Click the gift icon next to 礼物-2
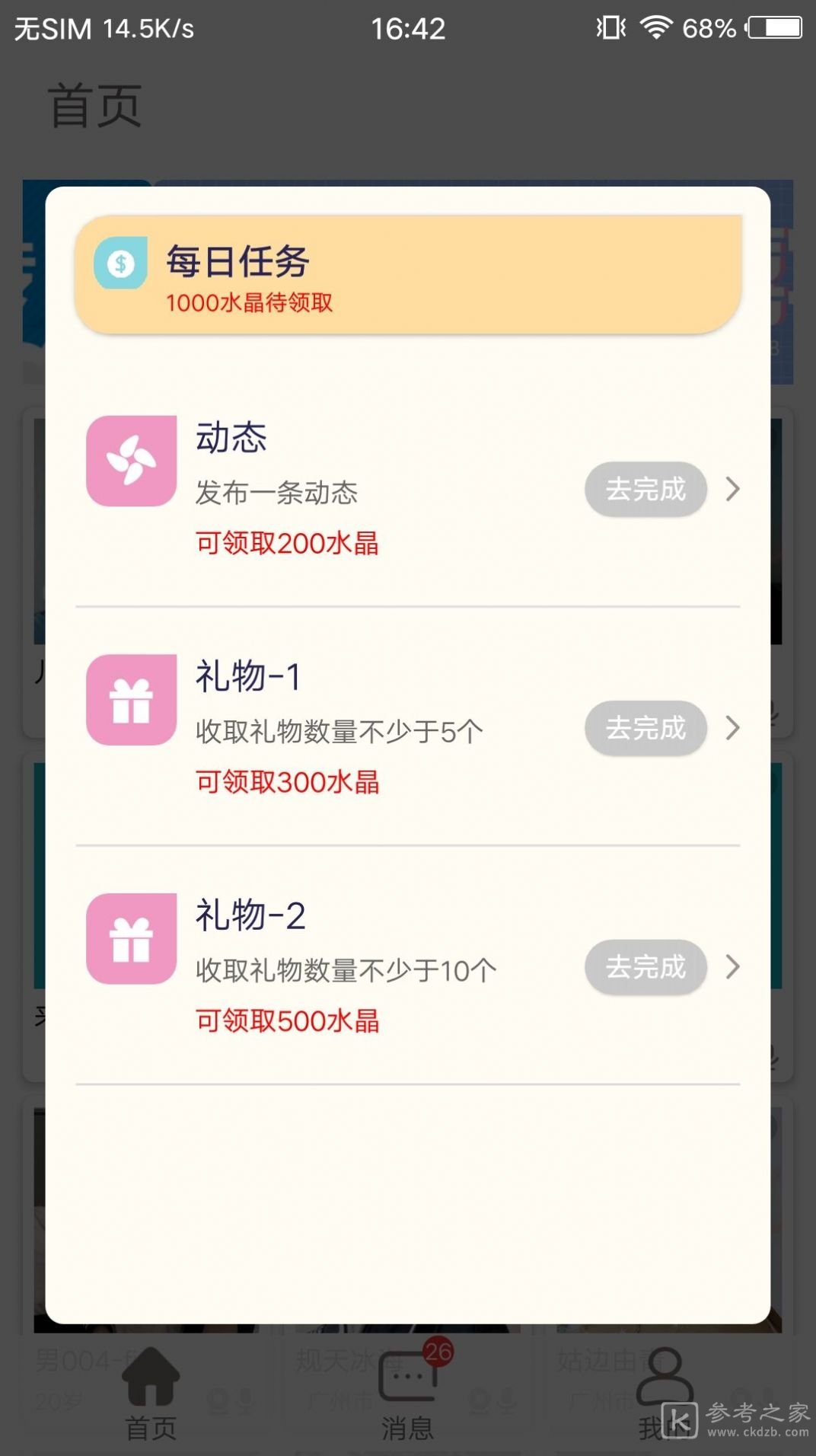Viewport: 816px width, 1456px height. 129,939
